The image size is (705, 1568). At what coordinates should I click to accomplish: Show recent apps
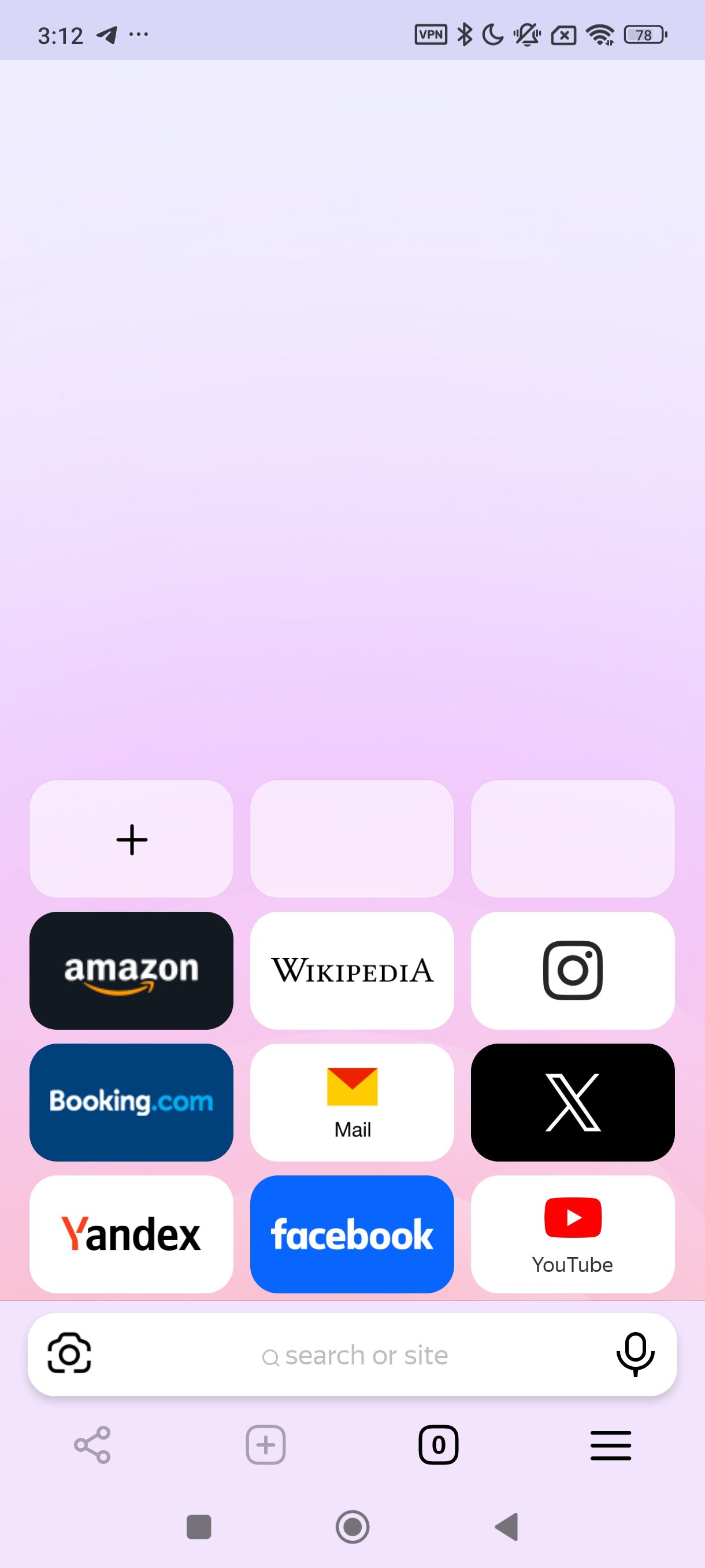[x=198, y=1526]
